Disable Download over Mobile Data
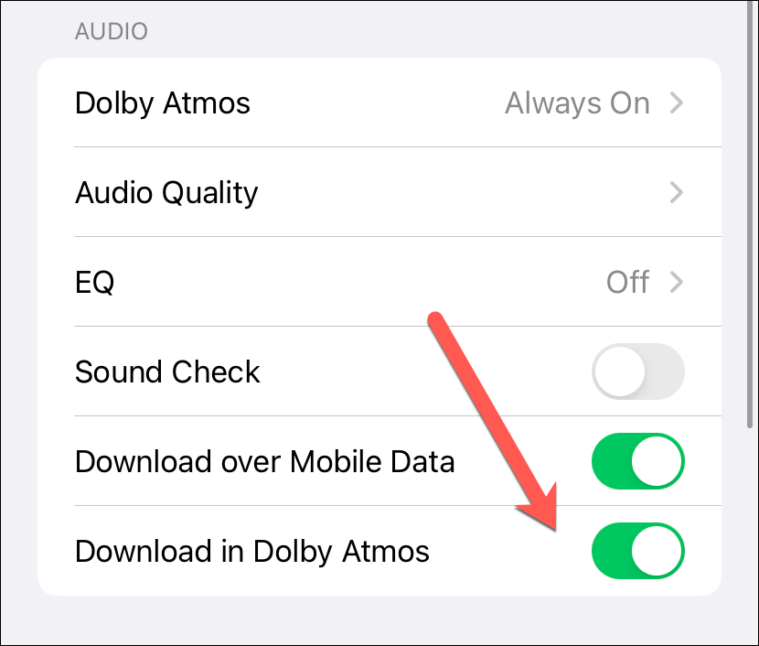The height and width of the screenshot is (646, 759). click(x=637, y=461)
